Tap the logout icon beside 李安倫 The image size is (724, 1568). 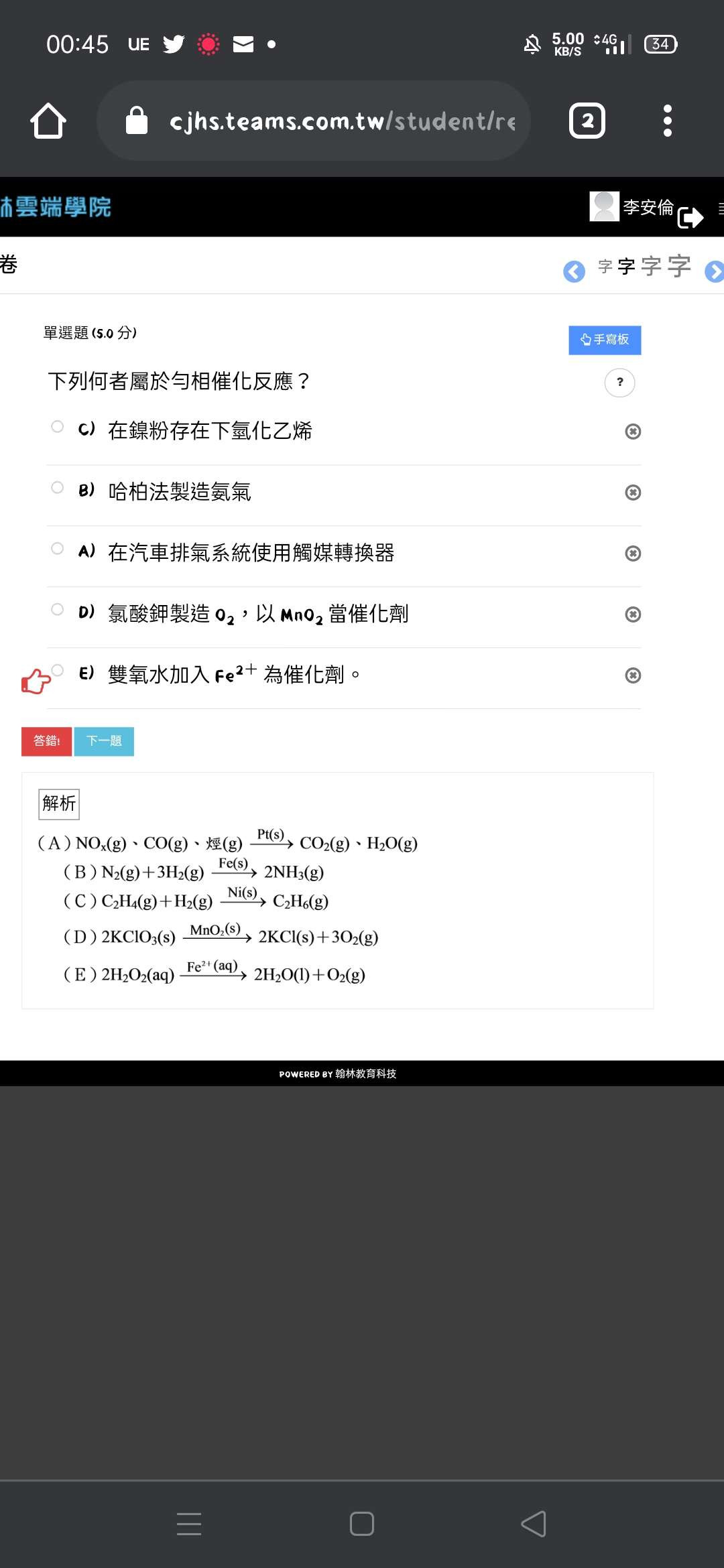click(690, 218)
